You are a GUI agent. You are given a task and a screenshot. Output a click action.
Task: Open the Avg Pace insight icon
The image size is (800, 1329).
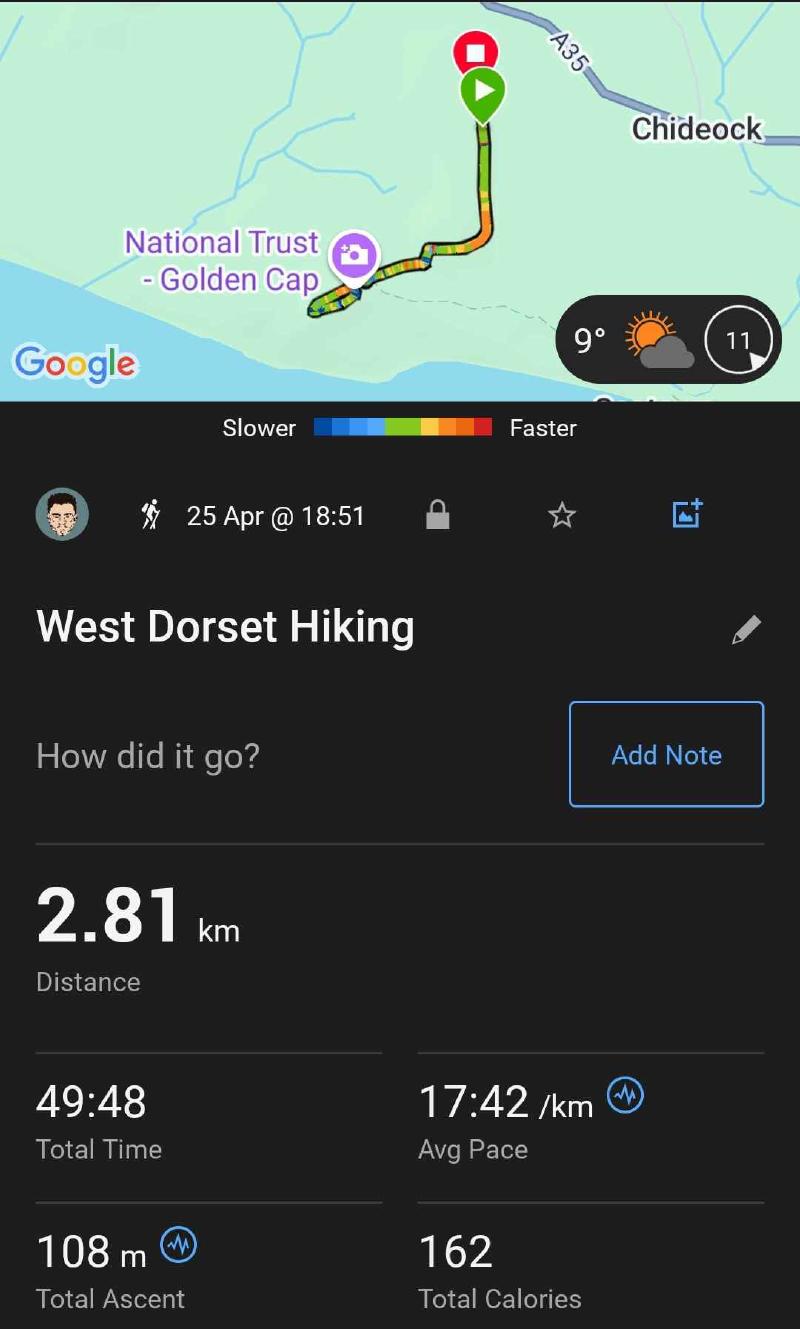coord(626,1096)
